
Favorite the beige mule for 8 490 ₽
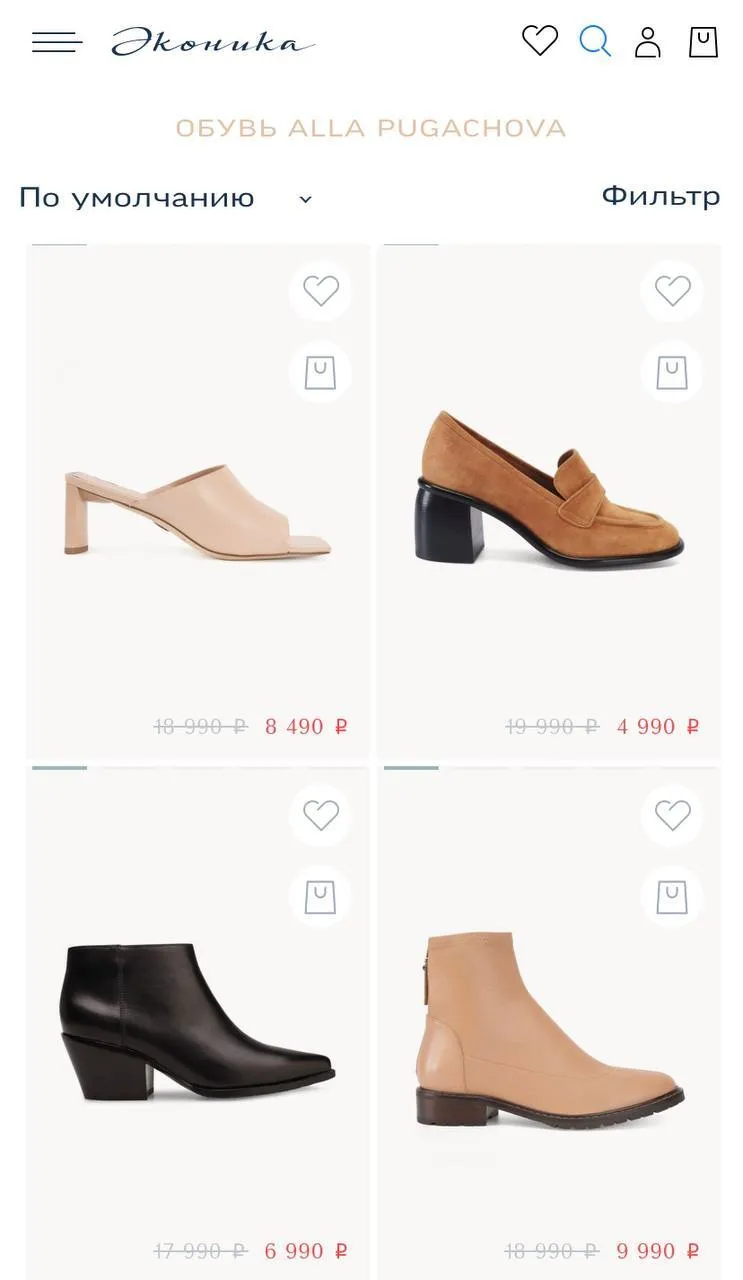pyautogui.click(x=321, y=291)
